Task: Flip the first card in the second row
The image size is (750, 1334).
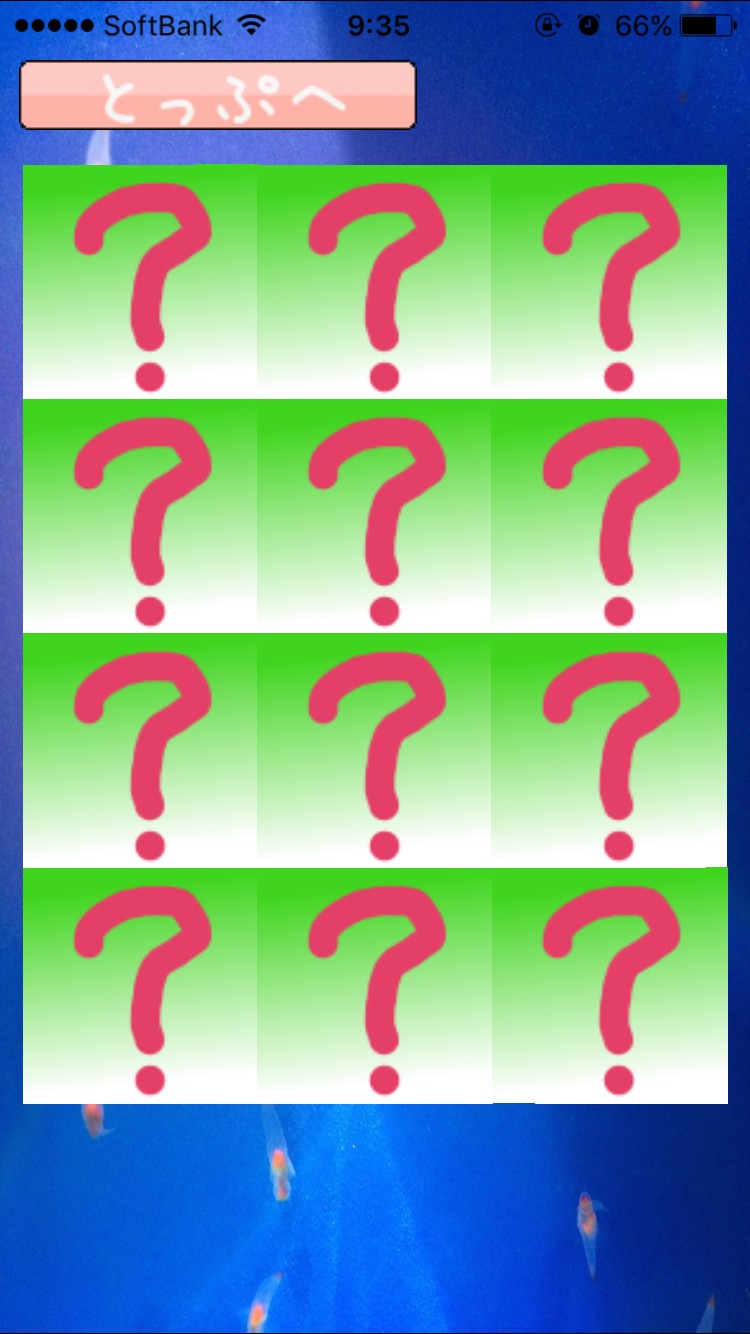Action: click(140, 516)
